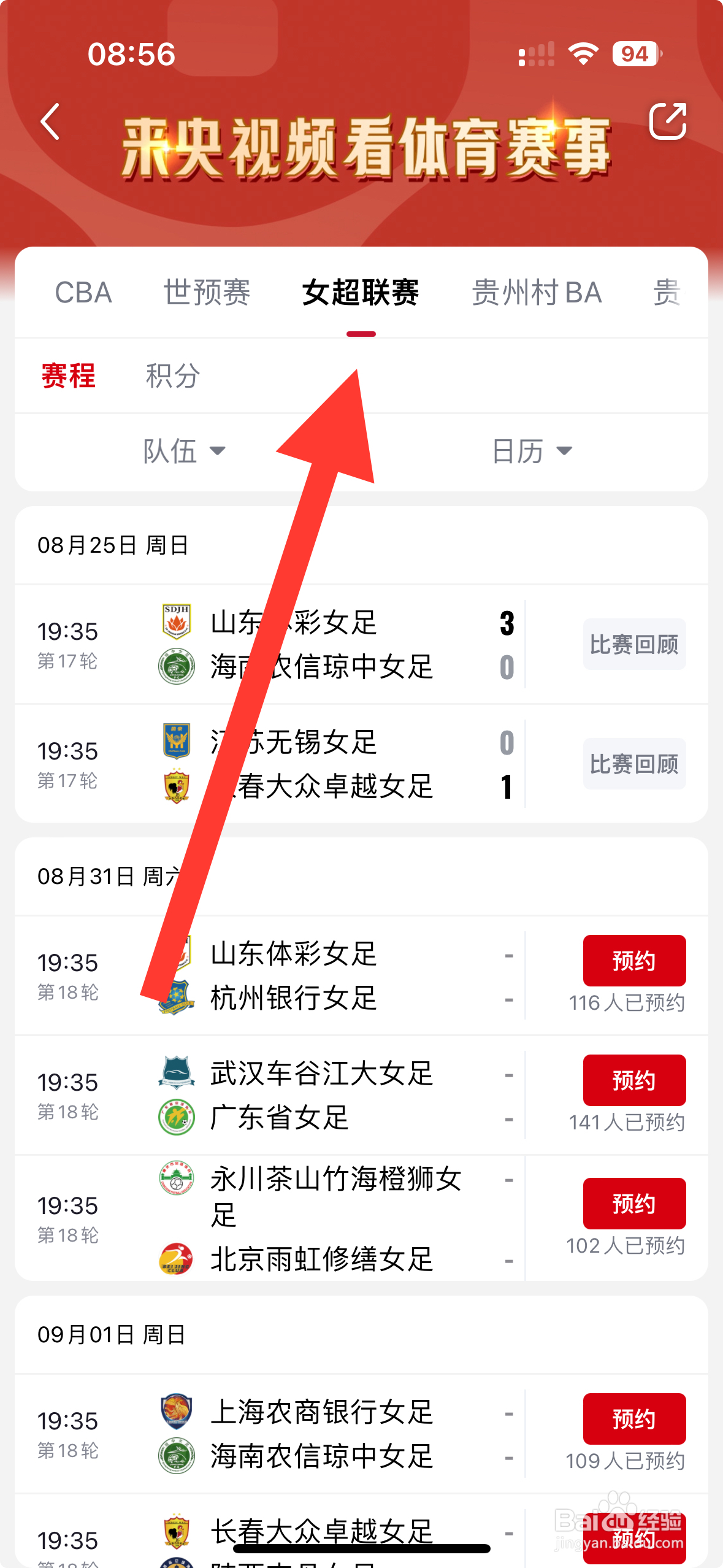Switch to the CBA tab
Image resolution: width=723 pixels, height=1568 pixels.
tap(82, 293)
